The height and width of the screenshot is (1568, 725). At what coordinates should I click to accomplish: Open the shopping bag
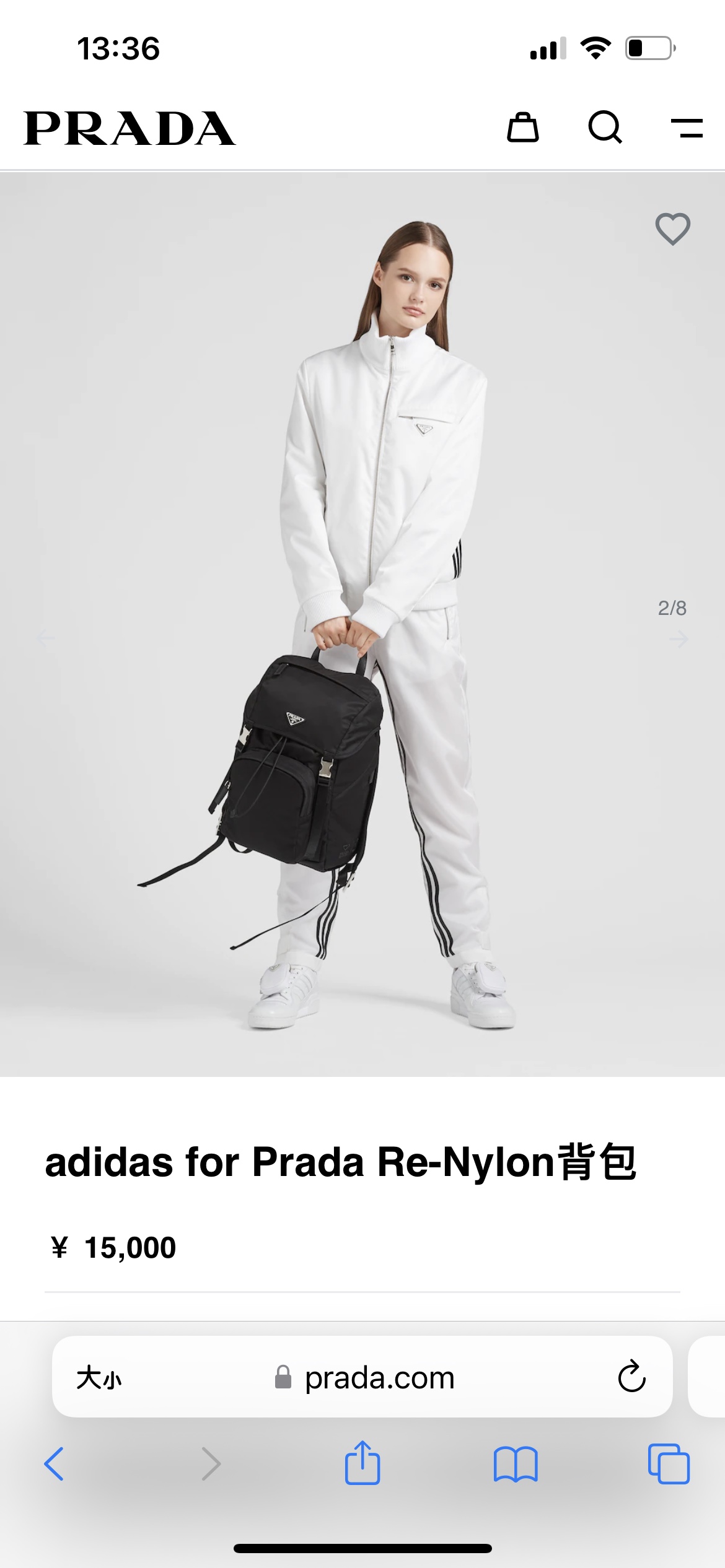click(x=522, y=128)
